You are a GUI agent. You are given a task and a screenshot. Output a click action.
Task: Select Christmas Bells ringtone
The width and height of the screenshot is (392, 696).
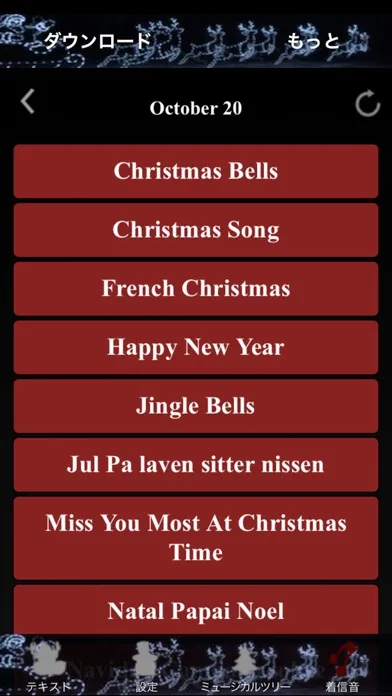pyautogui.click(x=196, y=171)
